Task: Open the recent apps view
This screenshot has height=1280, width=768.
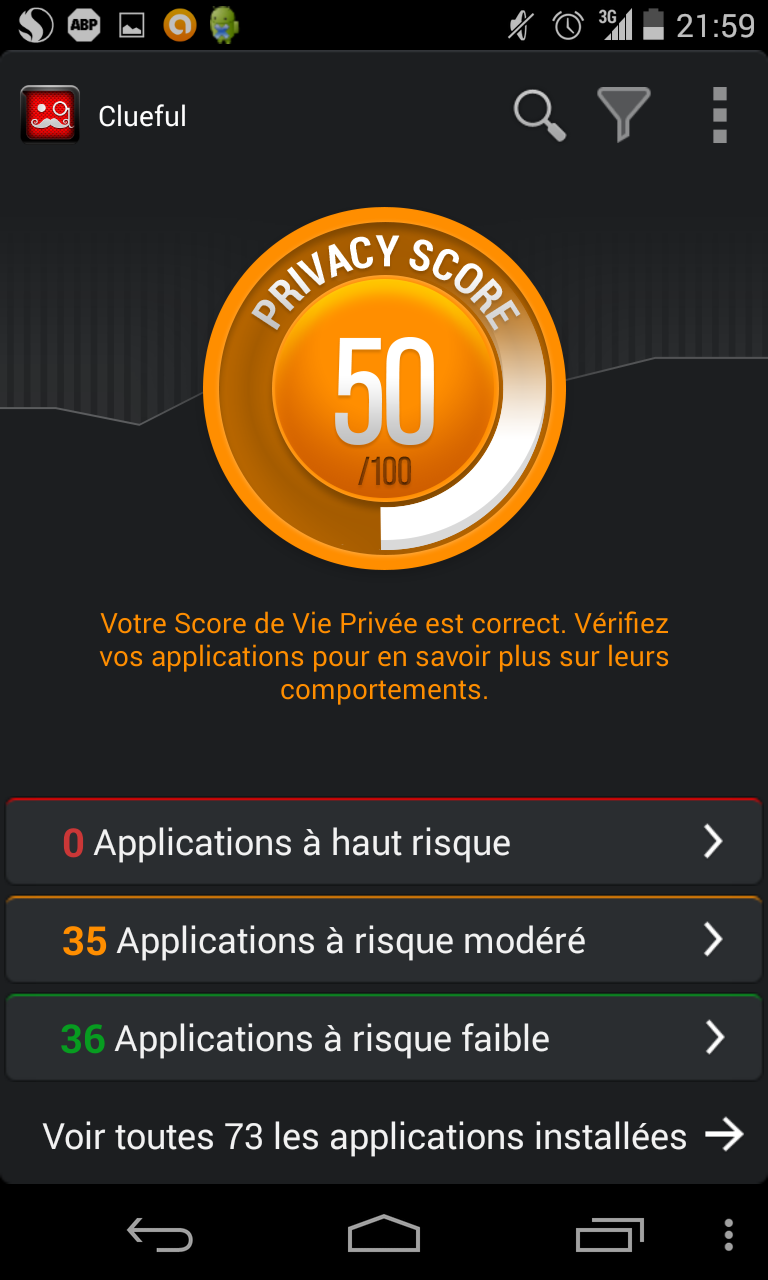Action: pos(610,1233)
